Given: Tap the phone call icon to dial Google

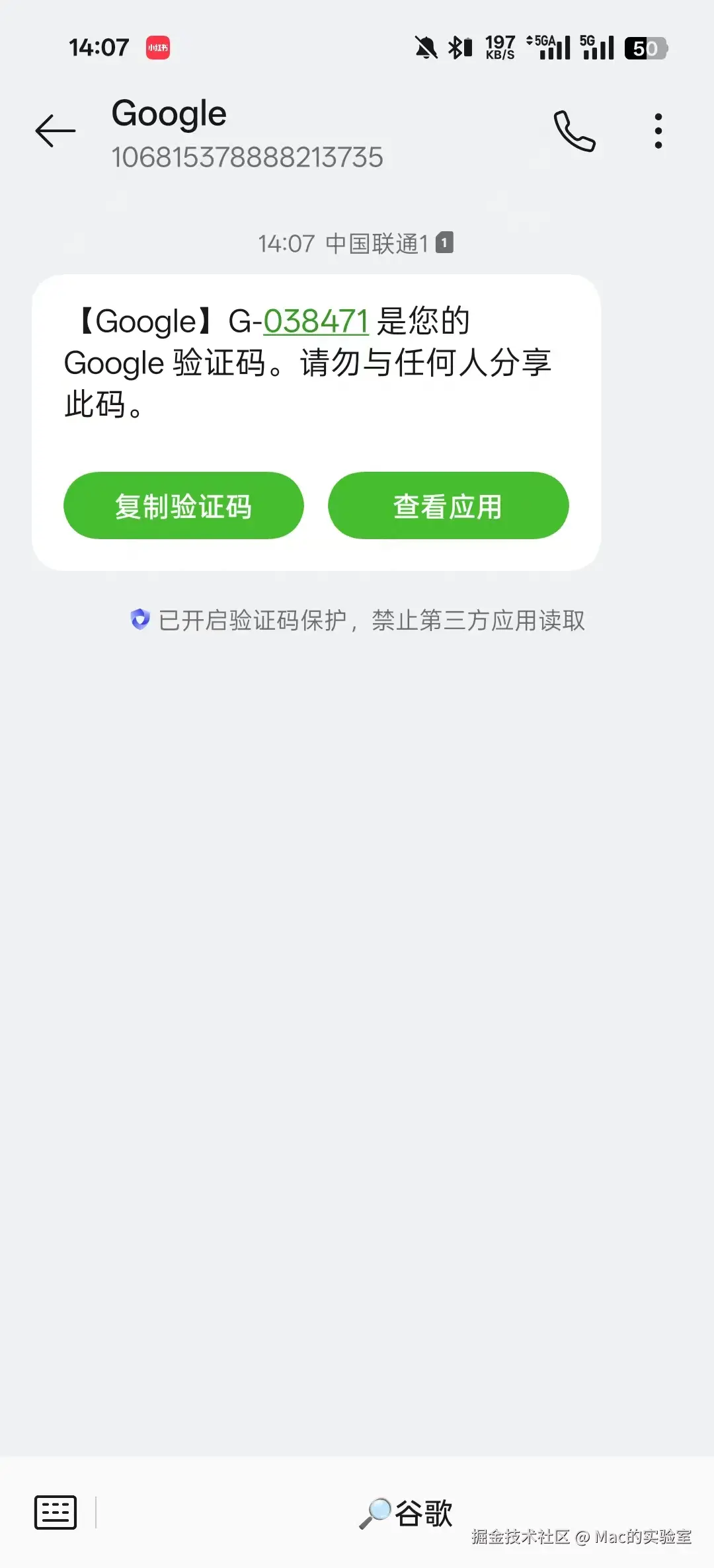Looking at the screenshot, I should (x=575, y=130).
